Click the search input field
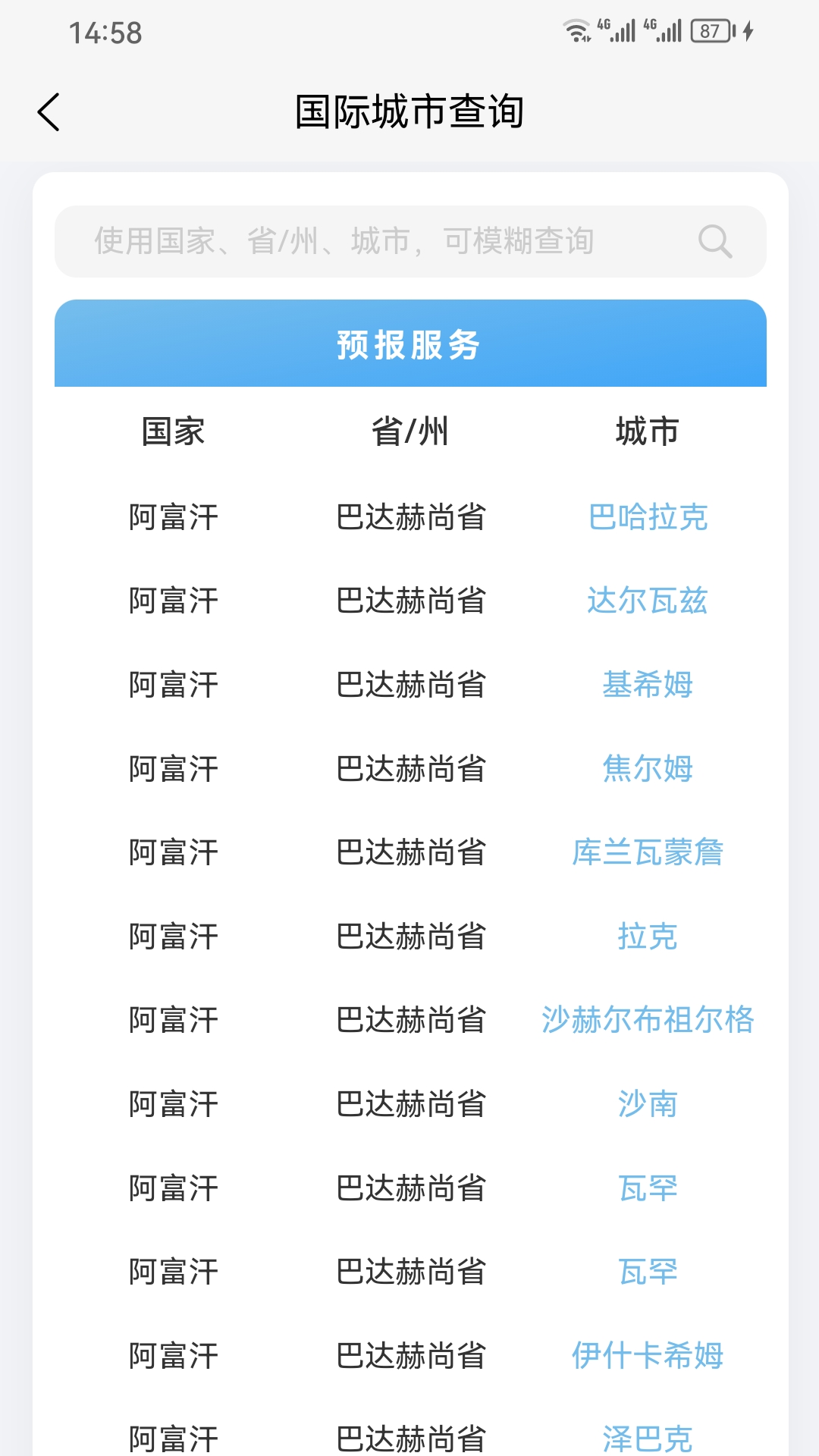Screen dimensions: 819x1456 (341, 242)
